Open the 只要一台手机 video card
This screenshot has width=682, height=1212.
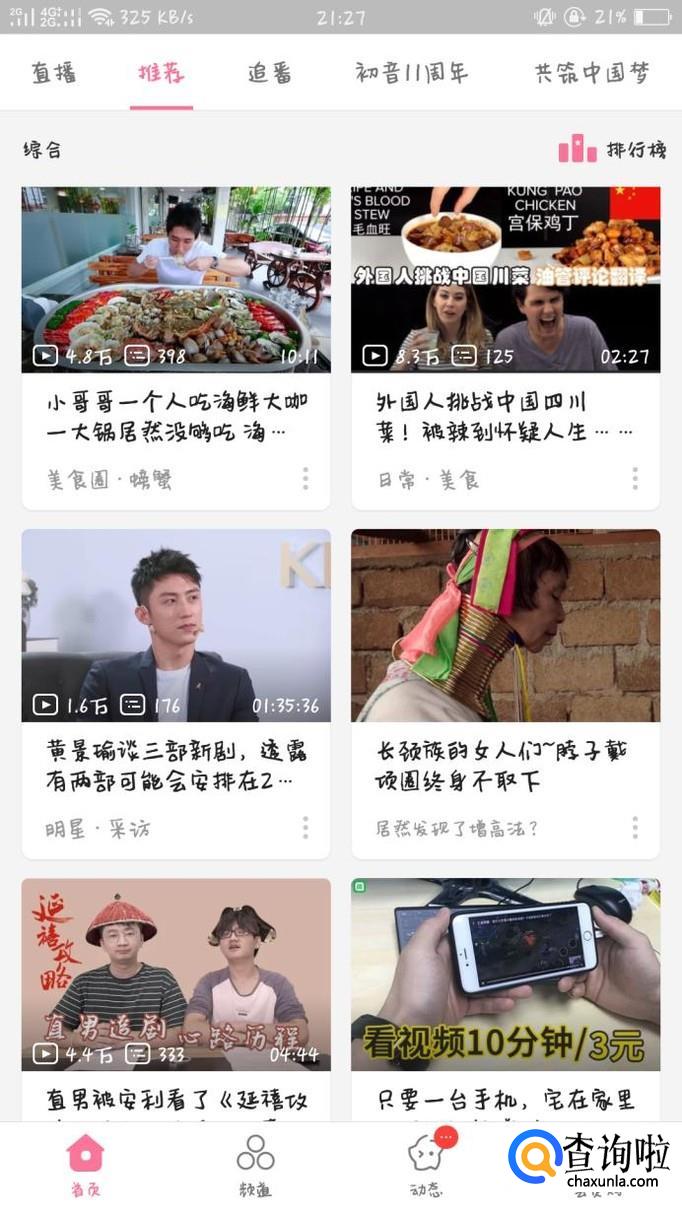pos(505,975)
